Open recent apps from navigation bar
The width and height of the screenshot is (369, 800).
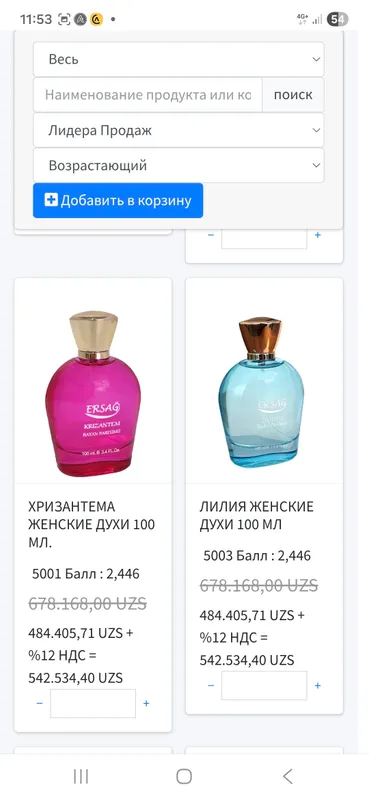coord(81,777)
